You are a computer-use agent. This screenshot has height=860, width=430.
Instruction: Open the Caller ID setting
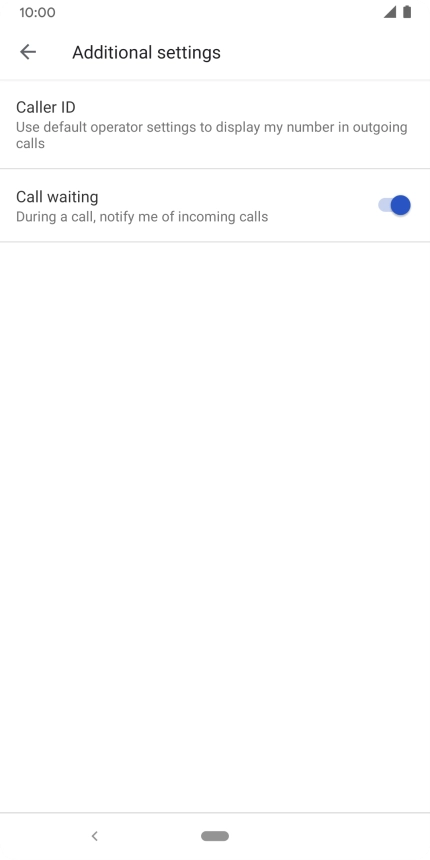(x=215, y=125)
